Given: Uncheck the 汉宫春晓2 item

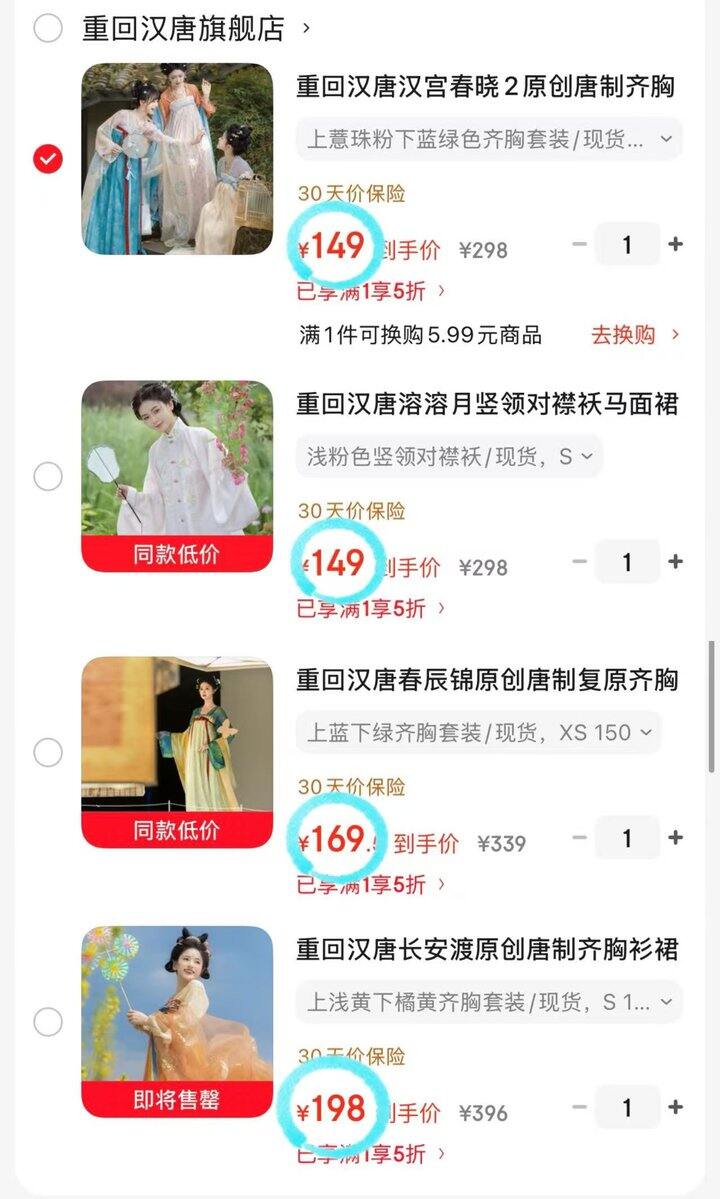Looking at the screenshot, I should [47, 159].
